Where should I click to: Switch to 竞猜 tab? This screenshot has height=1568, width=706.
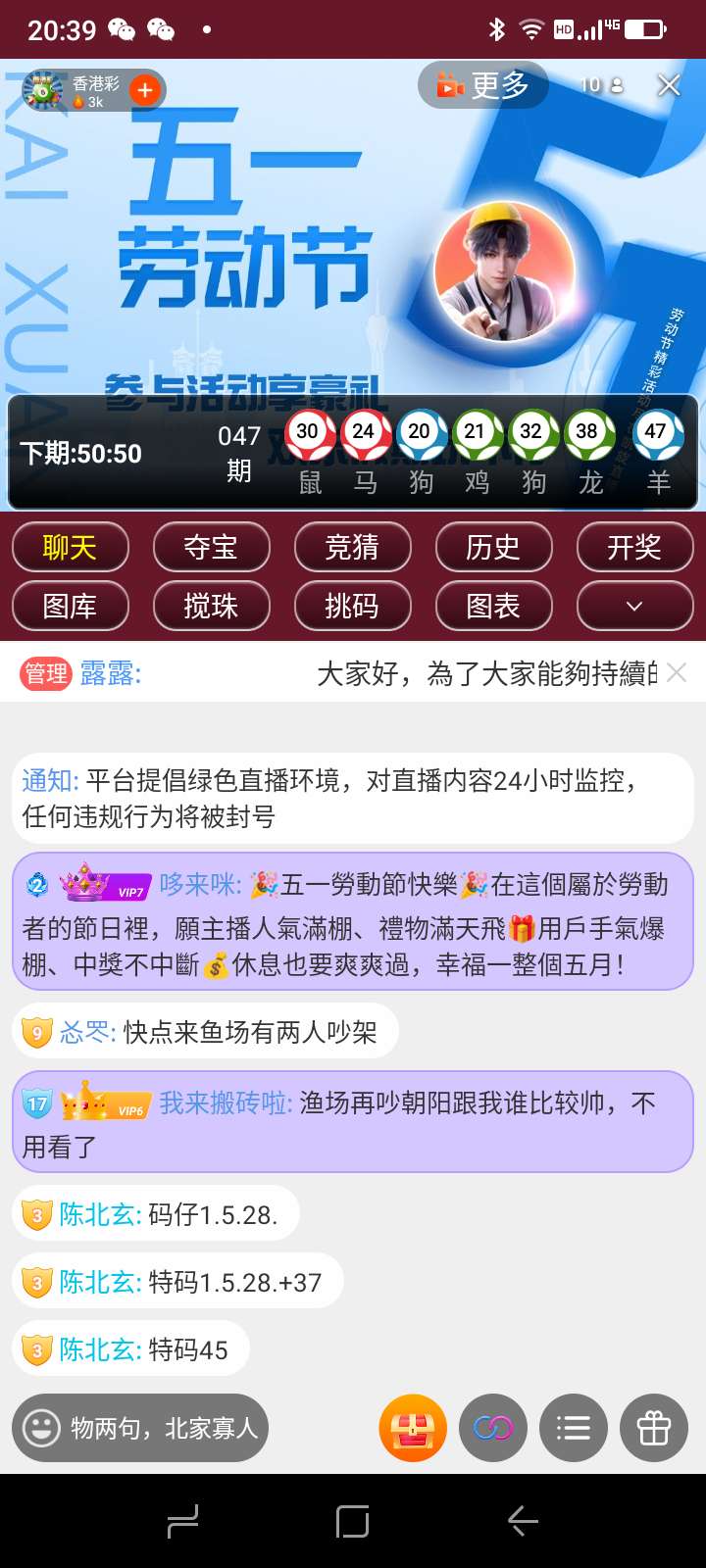pyautogui.click(x=352, y=547)
